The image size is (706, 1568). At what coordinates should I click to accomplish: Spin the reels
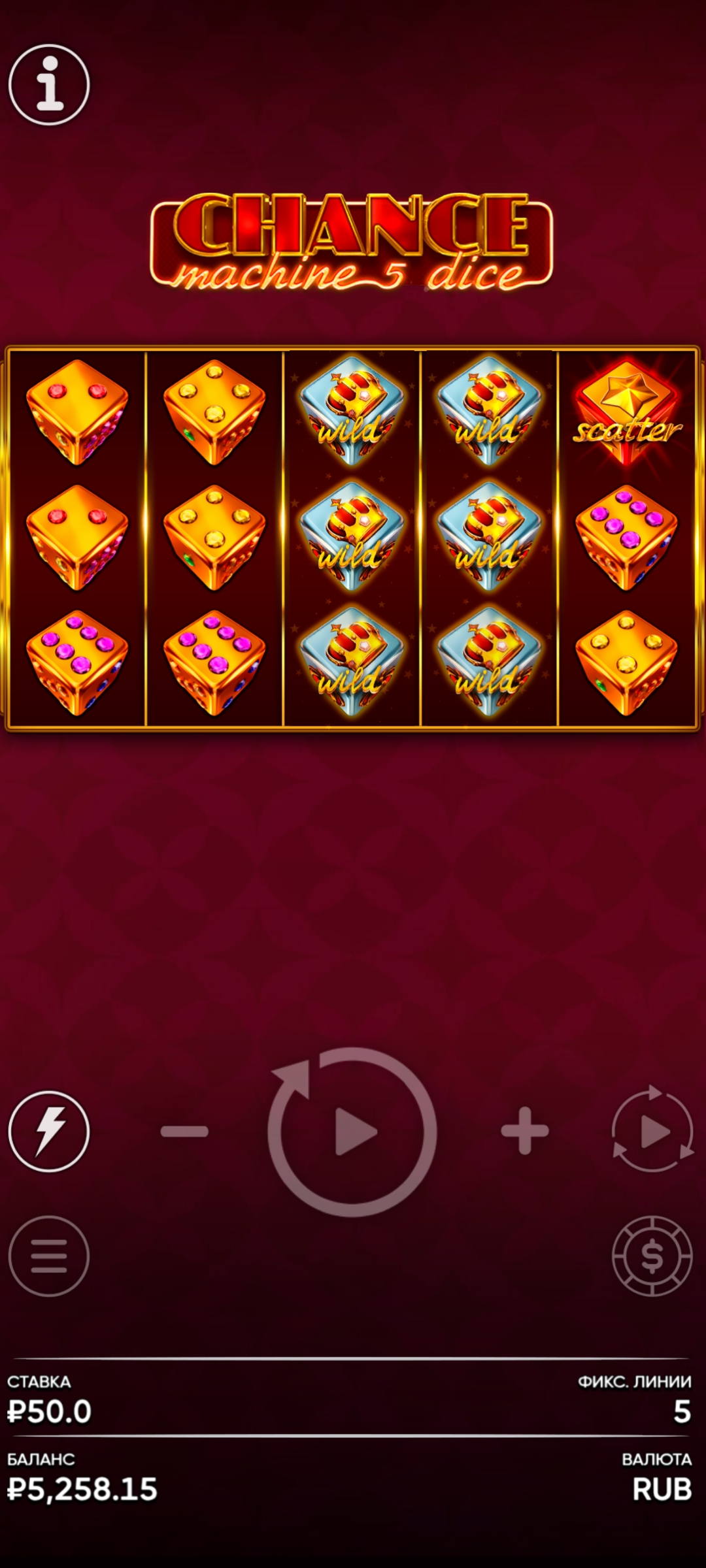coord(352,1131)
